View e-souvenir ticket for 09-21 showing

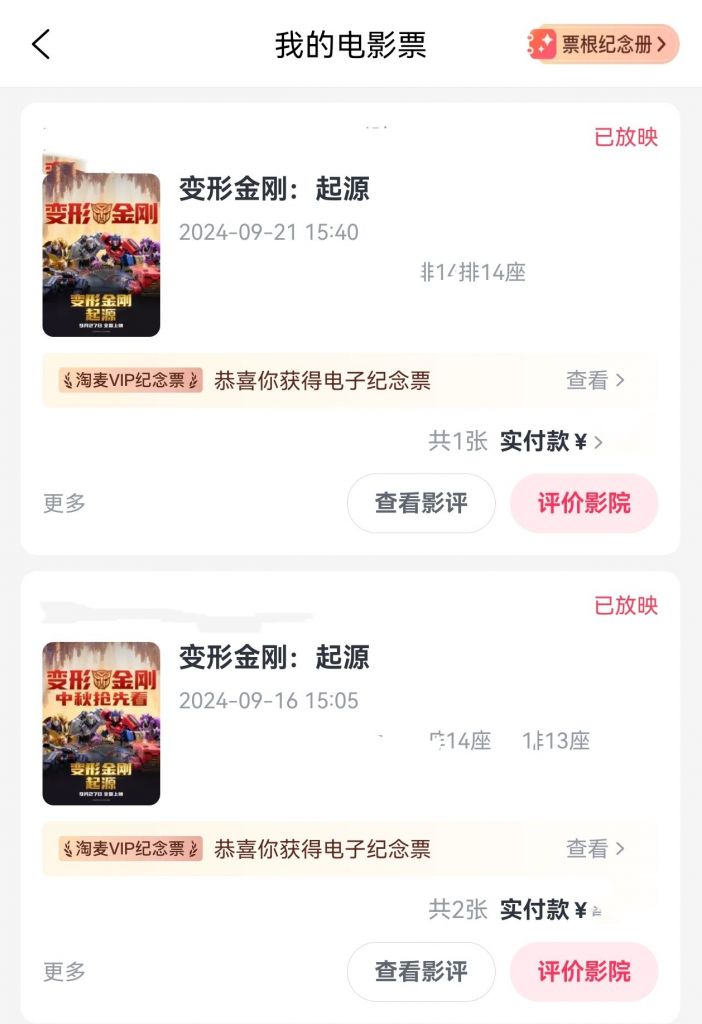coord(595,380)
